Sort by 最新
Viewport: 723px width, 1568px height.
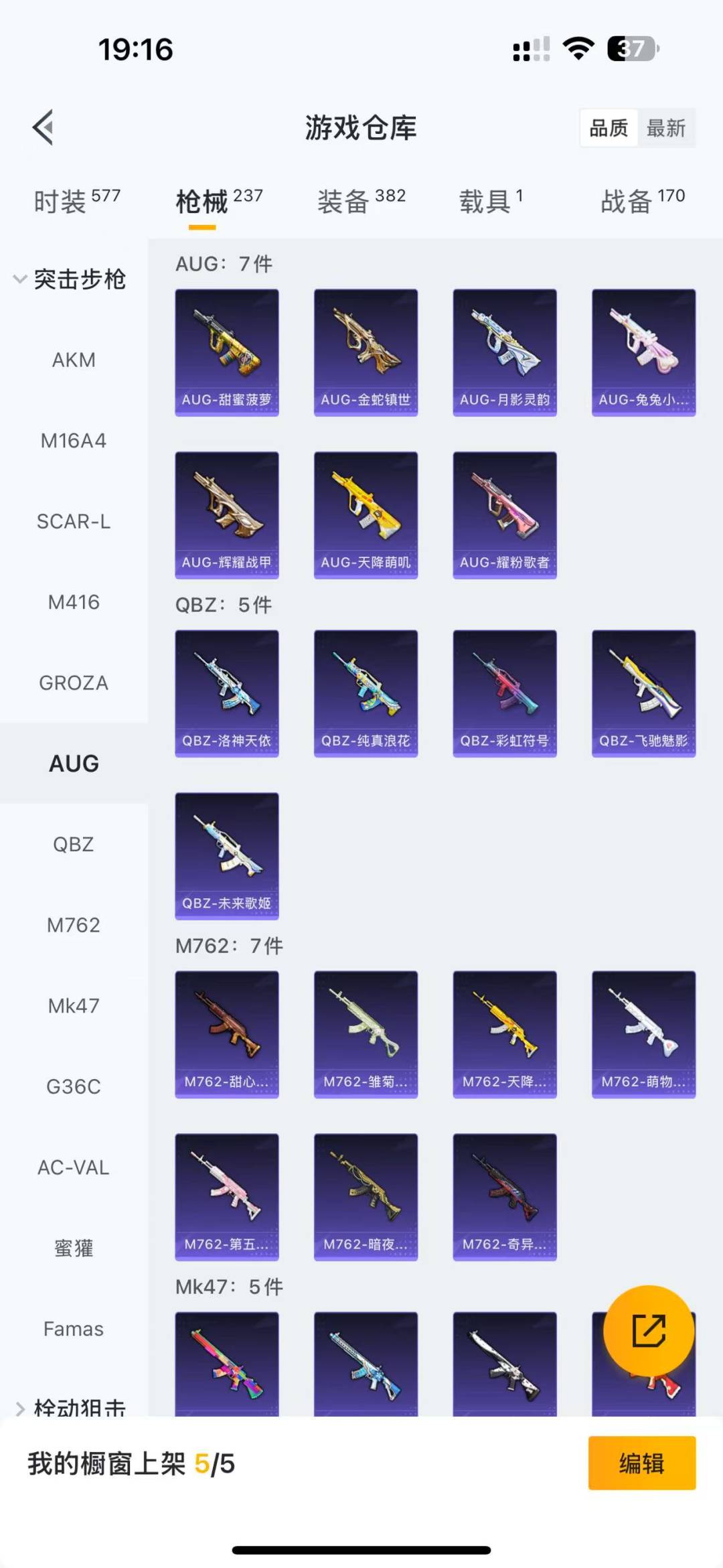666,128
